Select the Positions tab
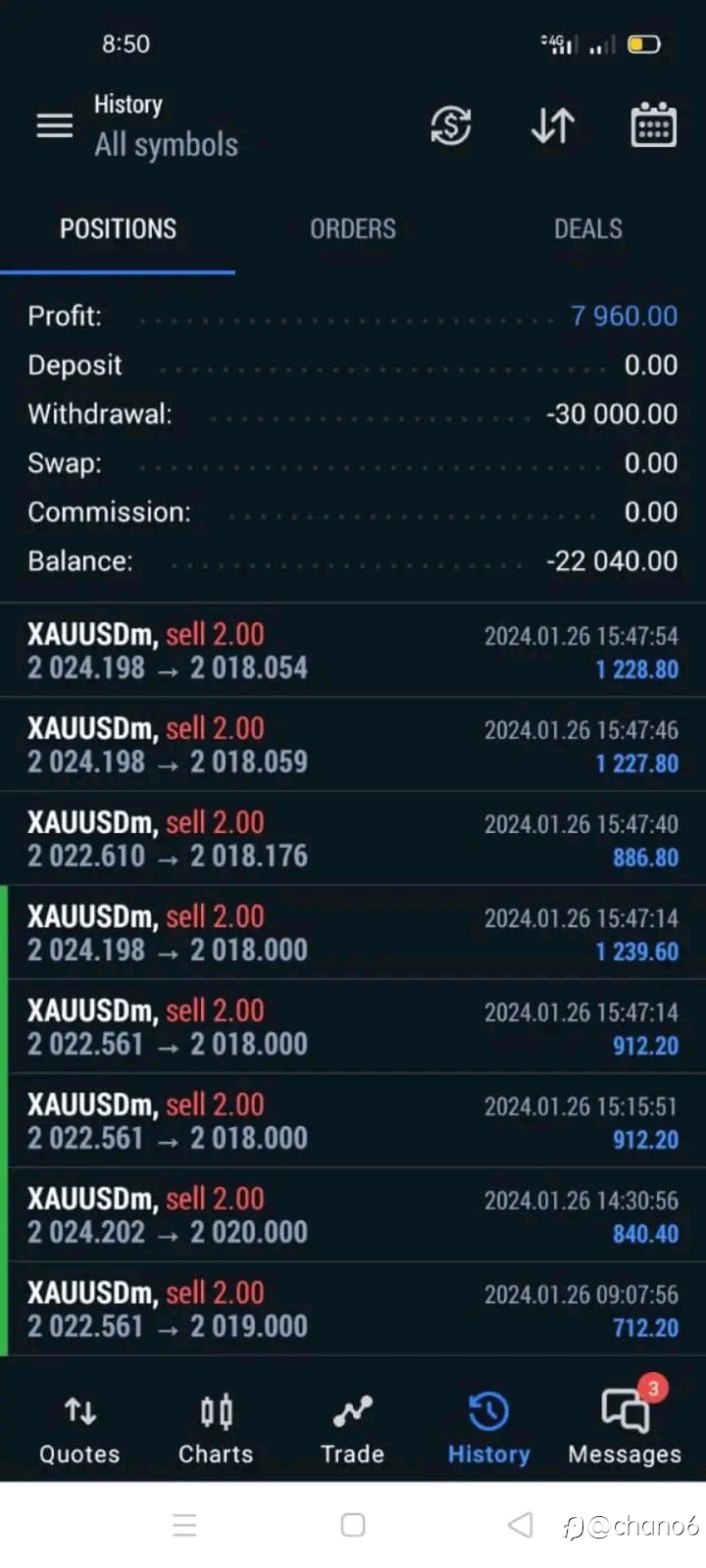 tap(118, 229)
